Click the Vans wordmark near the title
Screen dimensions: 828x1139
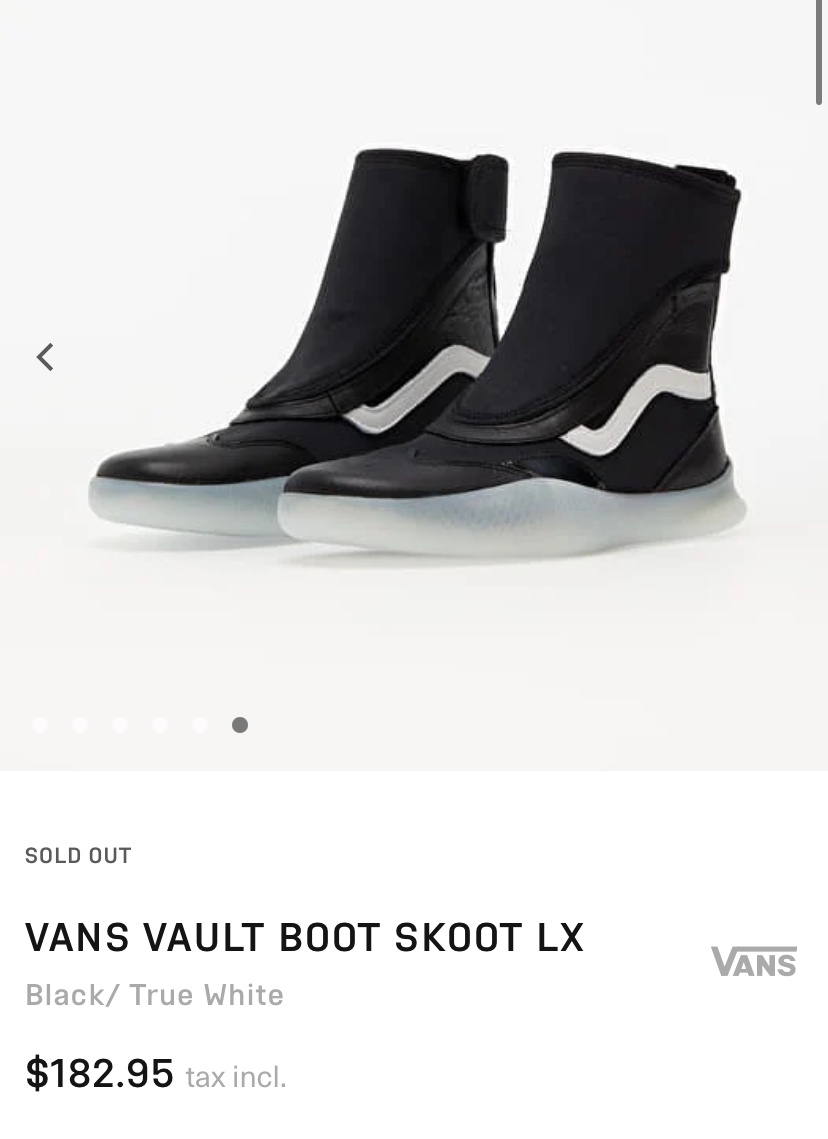[753, 962]
